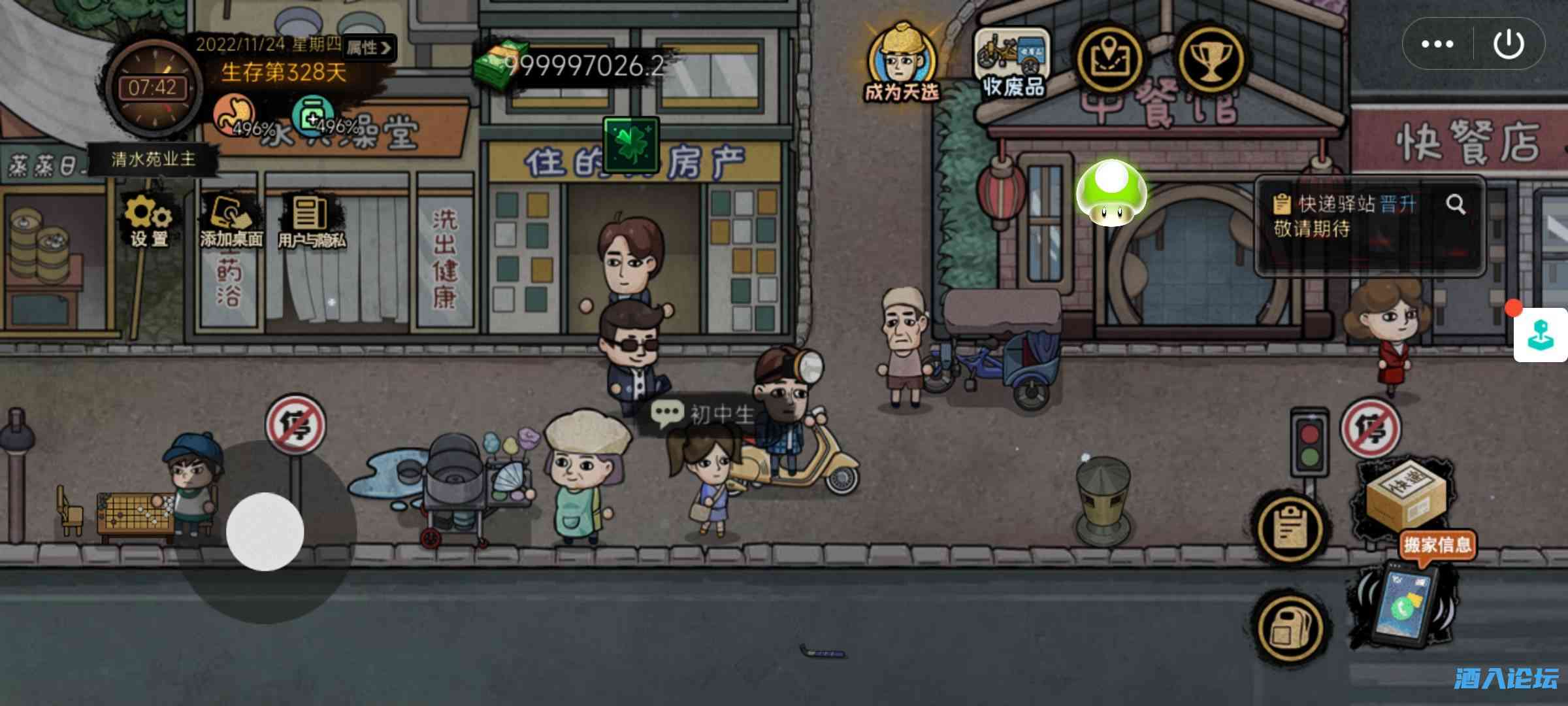Open the 快递 delivery box
Screen dimensions: 1568x706
(x=1405, y=494)
